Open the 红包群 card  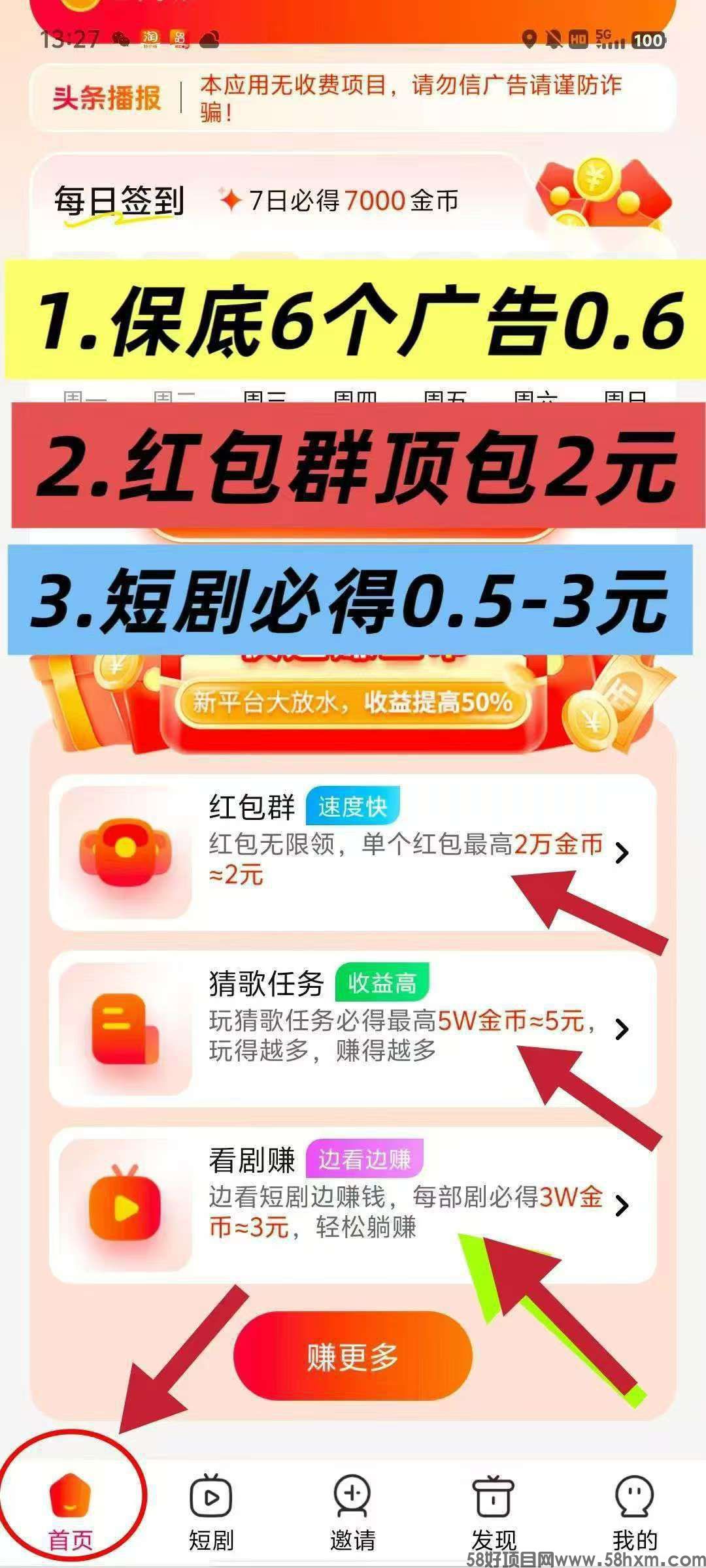click(x=353, y=853)
